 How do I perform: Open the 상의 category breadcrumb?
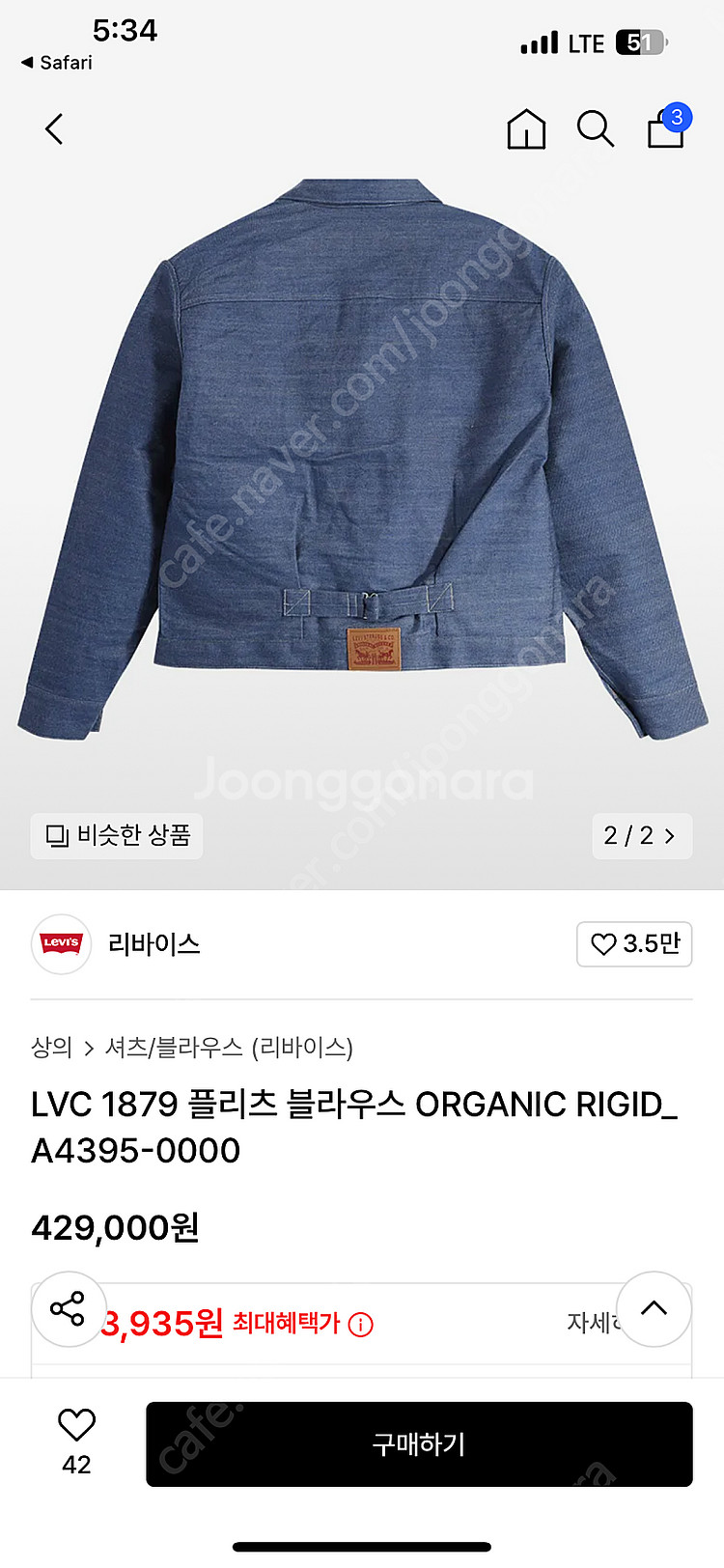pos(51,1048)
